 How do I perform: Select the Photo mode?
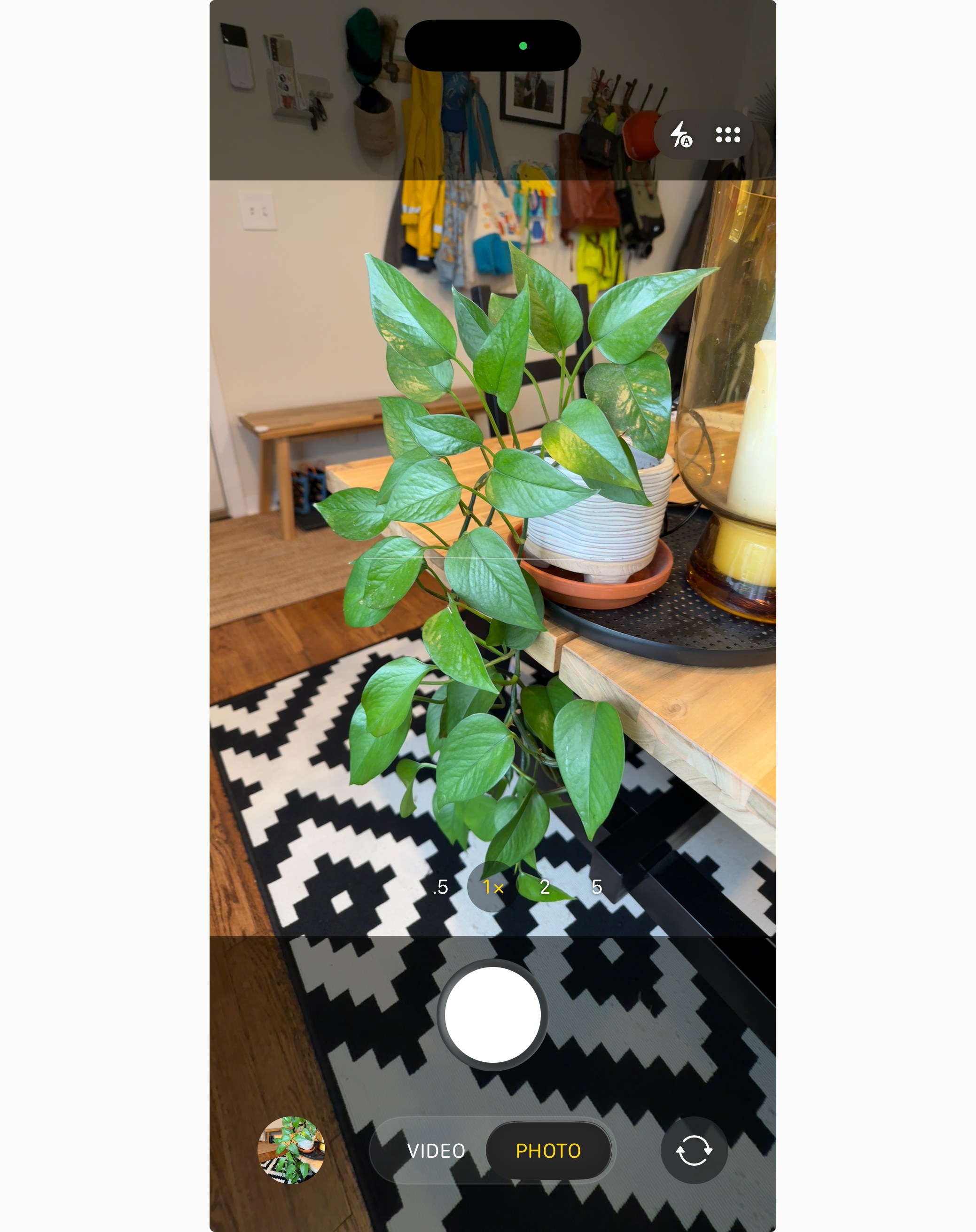(x=548, y=1150)
